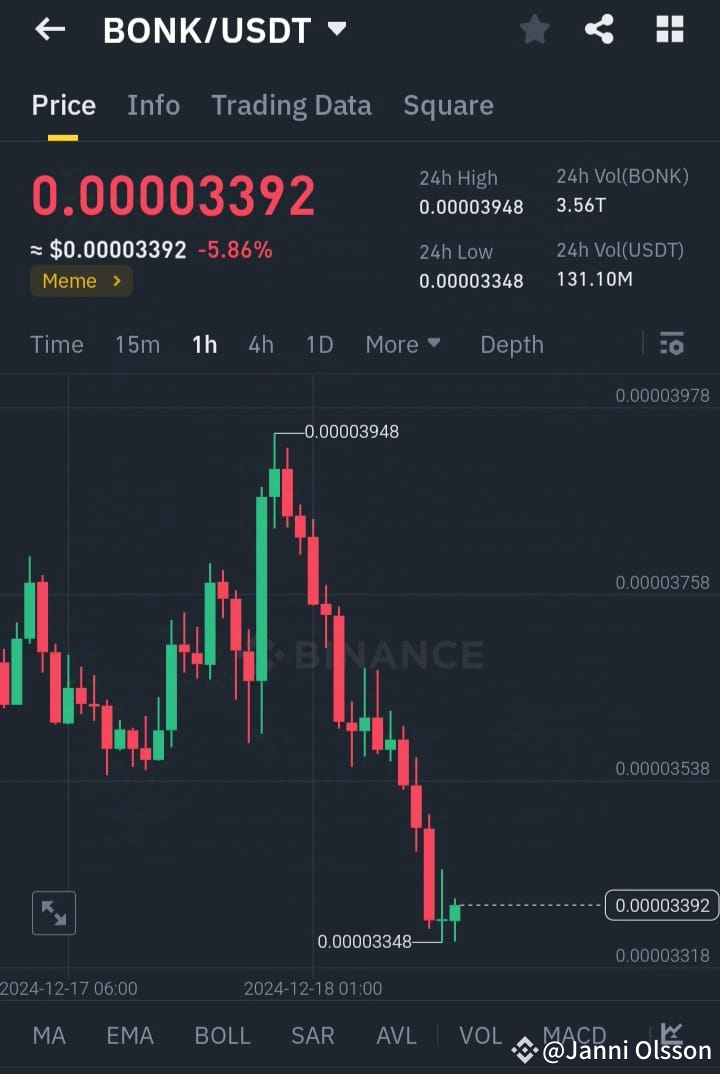720x1074 pixels.
Task: Open the Info tab
Action: tap(153, 105)
